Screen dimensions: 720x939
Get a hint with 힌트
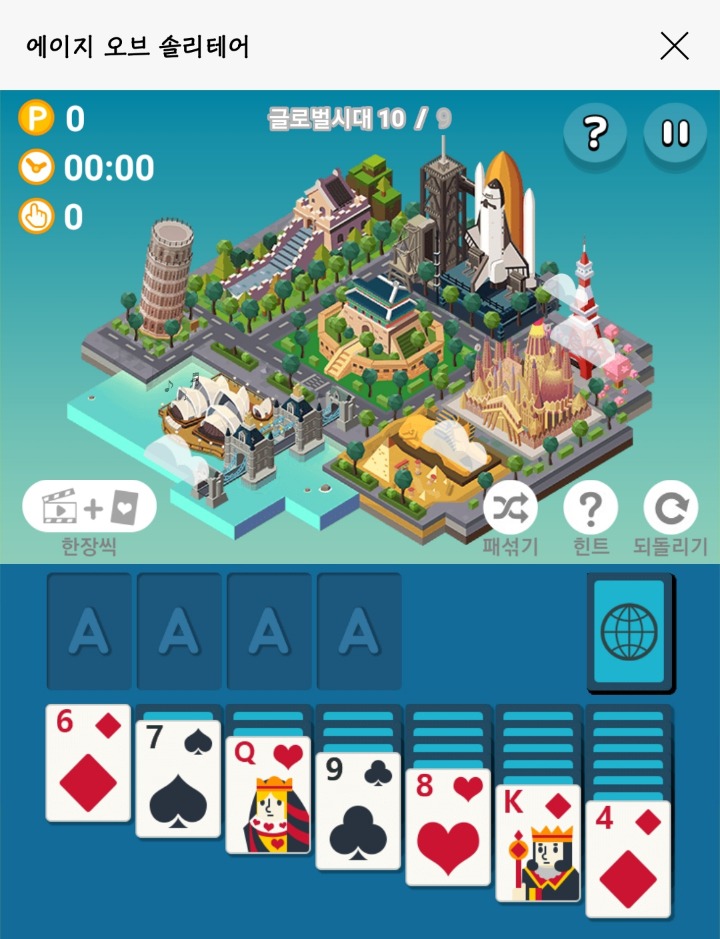[x=590, y=510]
